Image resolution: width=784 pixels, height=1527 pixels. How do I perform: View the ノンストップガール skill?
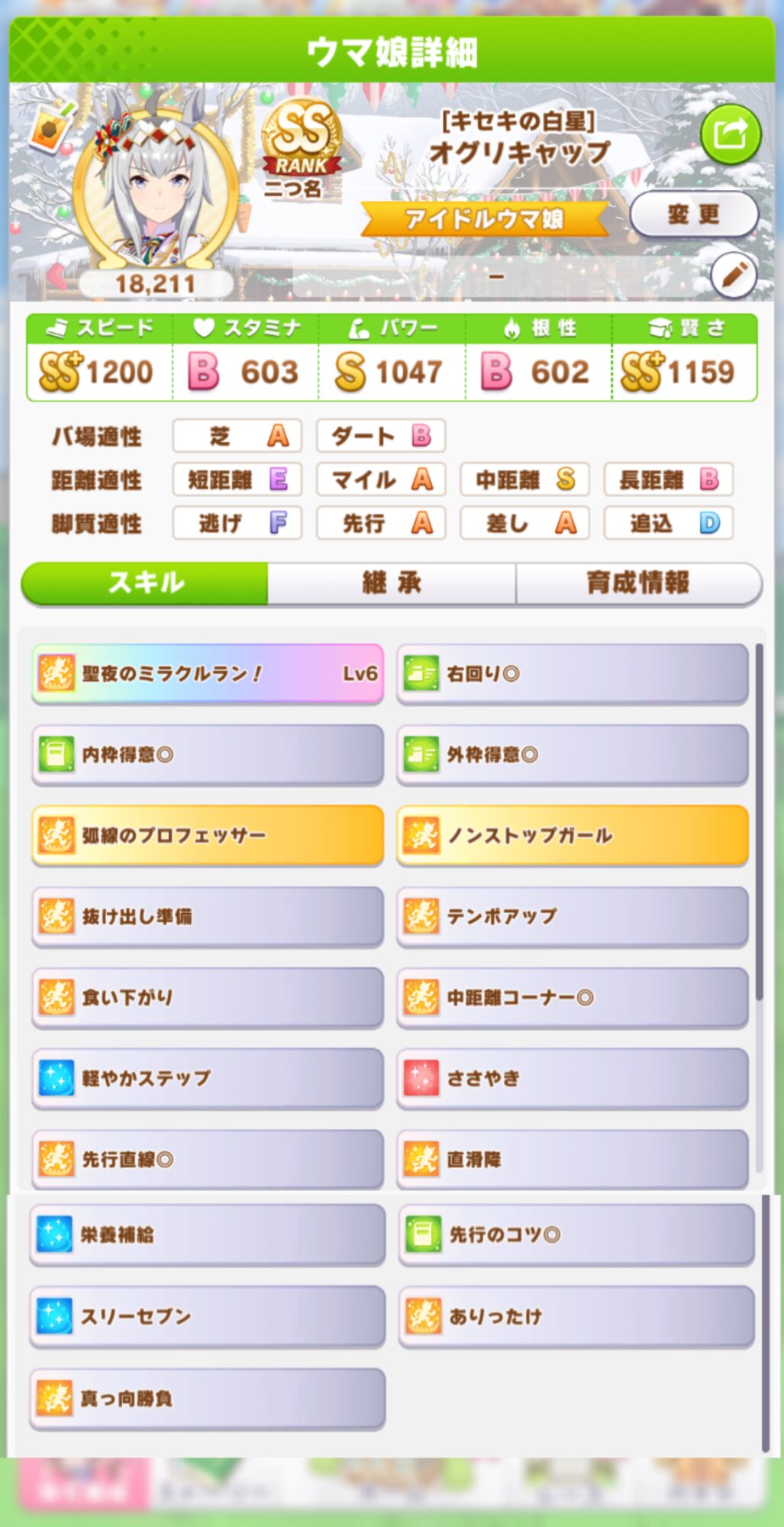[x=572, y=835]
